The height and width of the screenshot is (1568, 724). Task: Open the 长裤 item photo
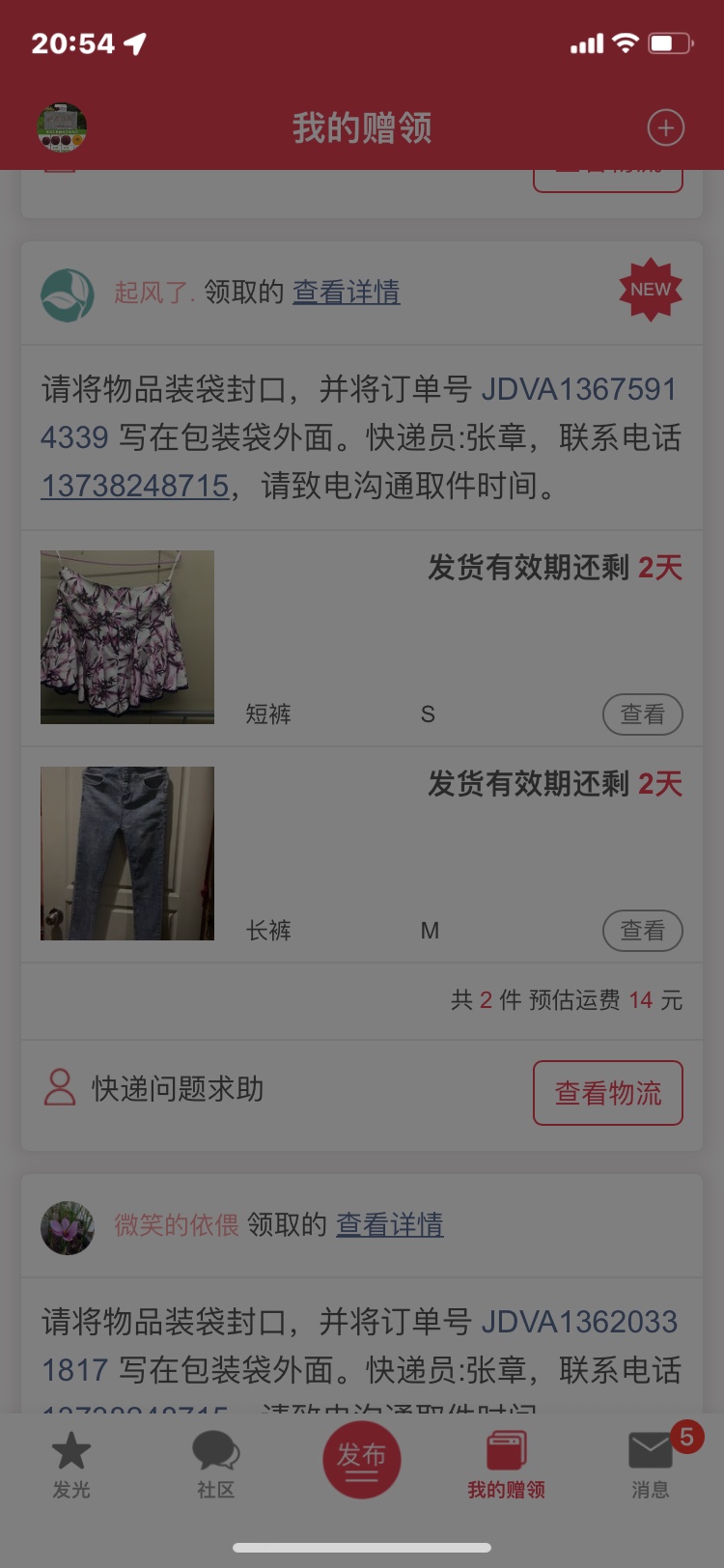point(127,854)
